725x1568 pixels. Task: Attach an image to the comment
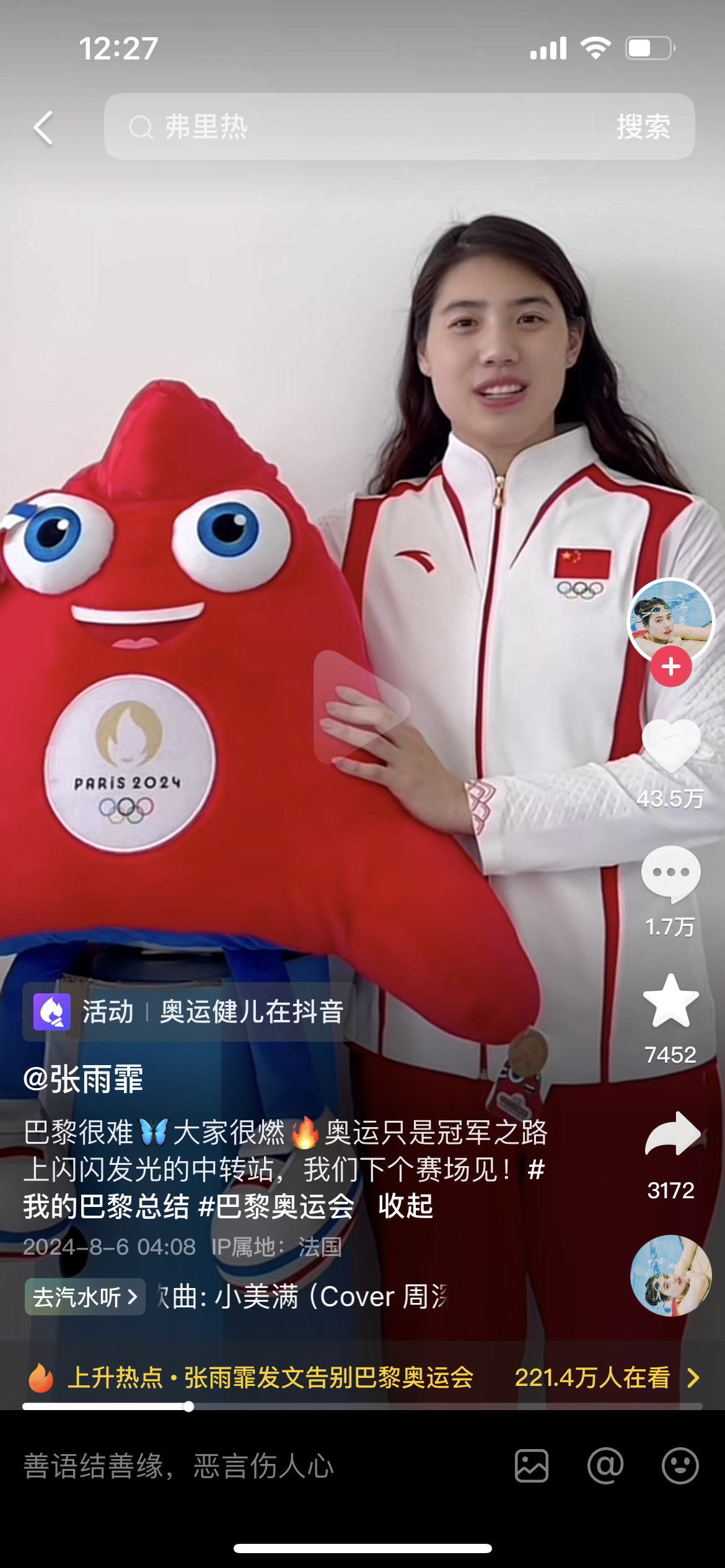click(x=532, y=1466)
